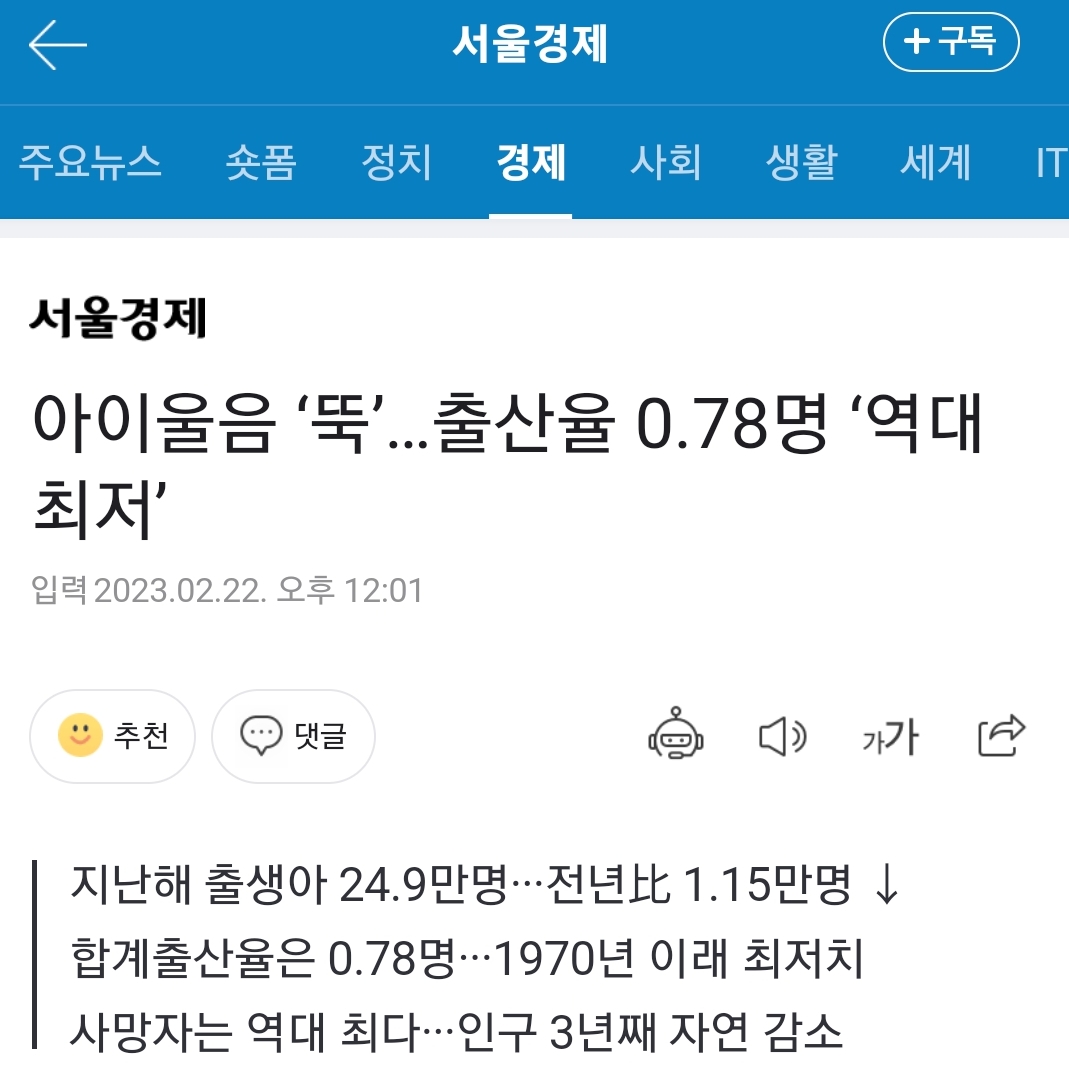
Task: Open the 숏폼 tab
Action: pyautogui.click(x=261, y=162)
